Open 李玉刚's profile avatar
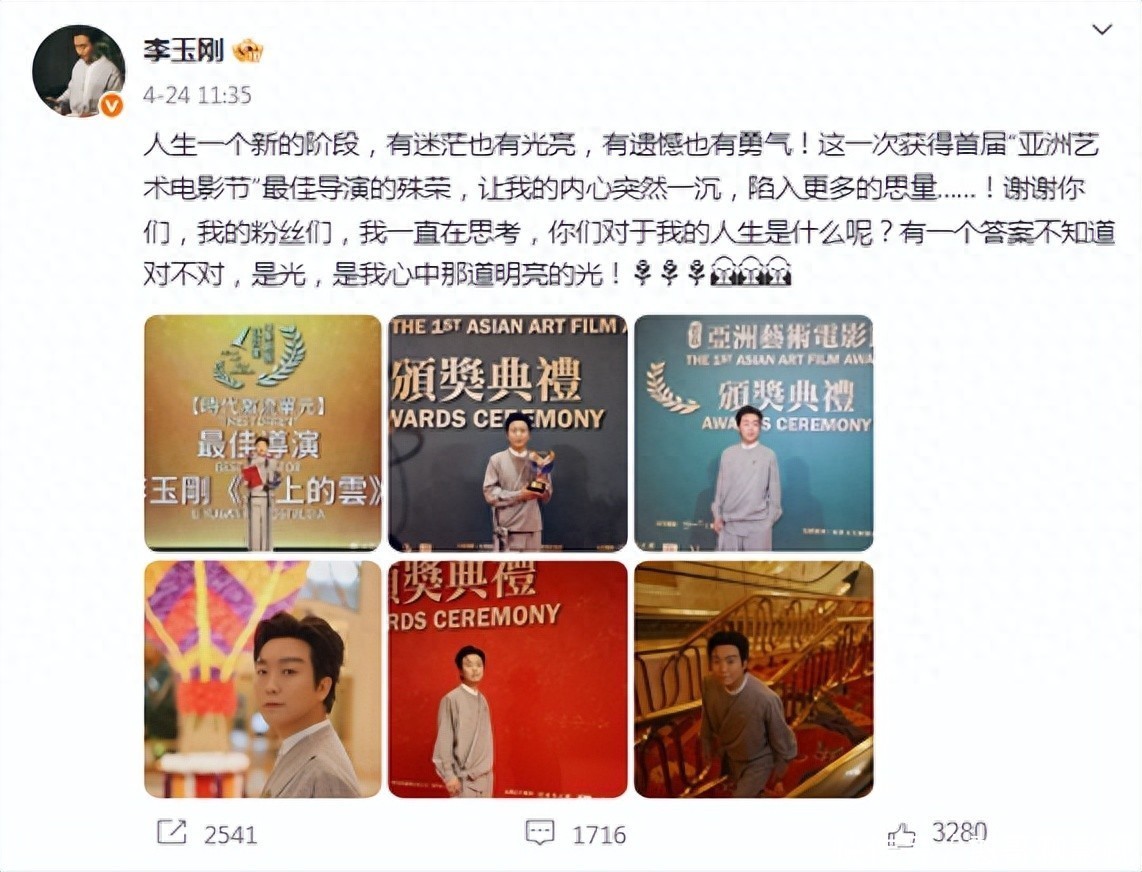Image resolution: width=1142 pixels, height=872 pixels. click(x=78, y=71)
